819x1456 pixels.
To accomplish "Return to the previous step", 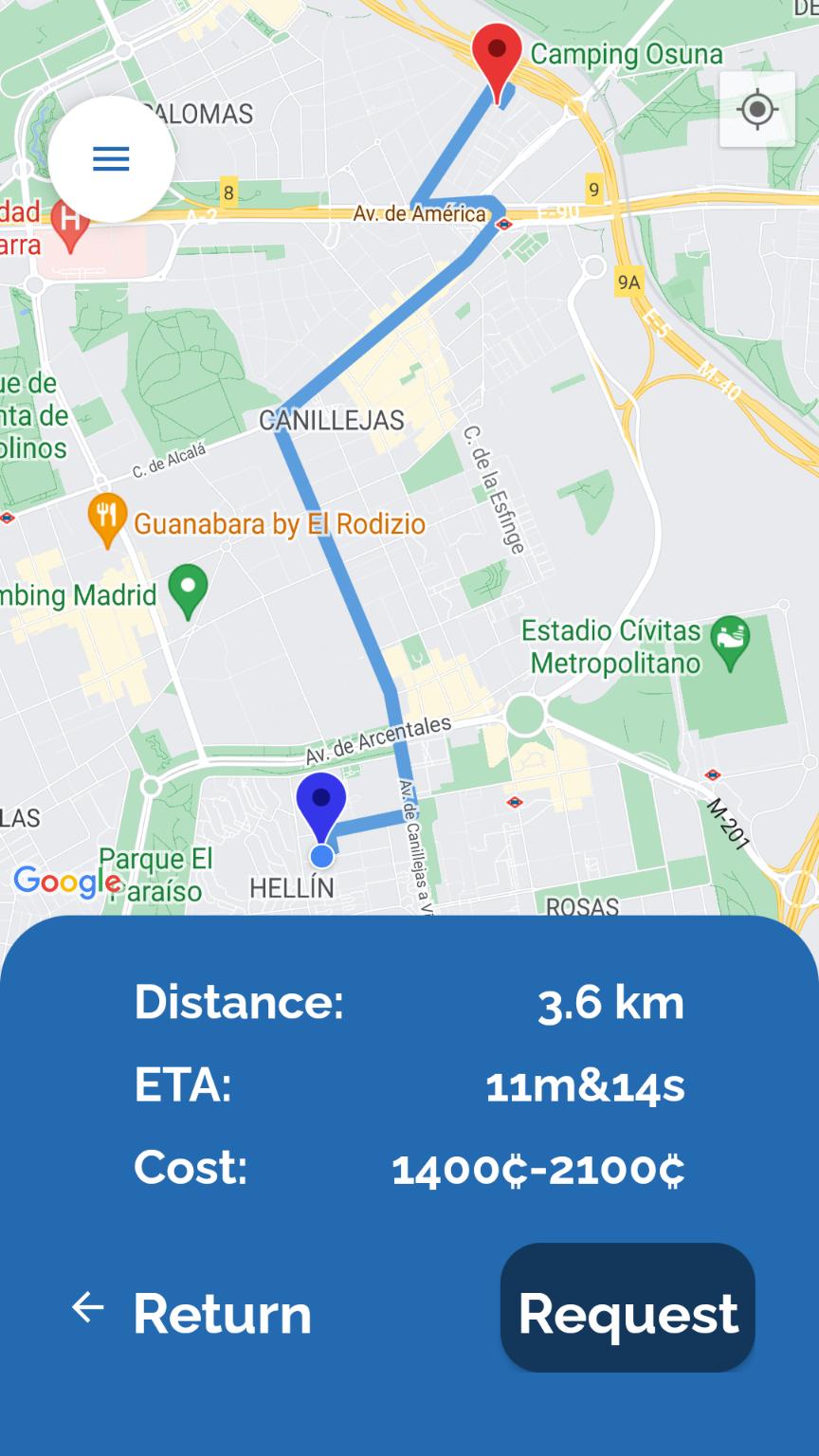I will coord(192,1313).
